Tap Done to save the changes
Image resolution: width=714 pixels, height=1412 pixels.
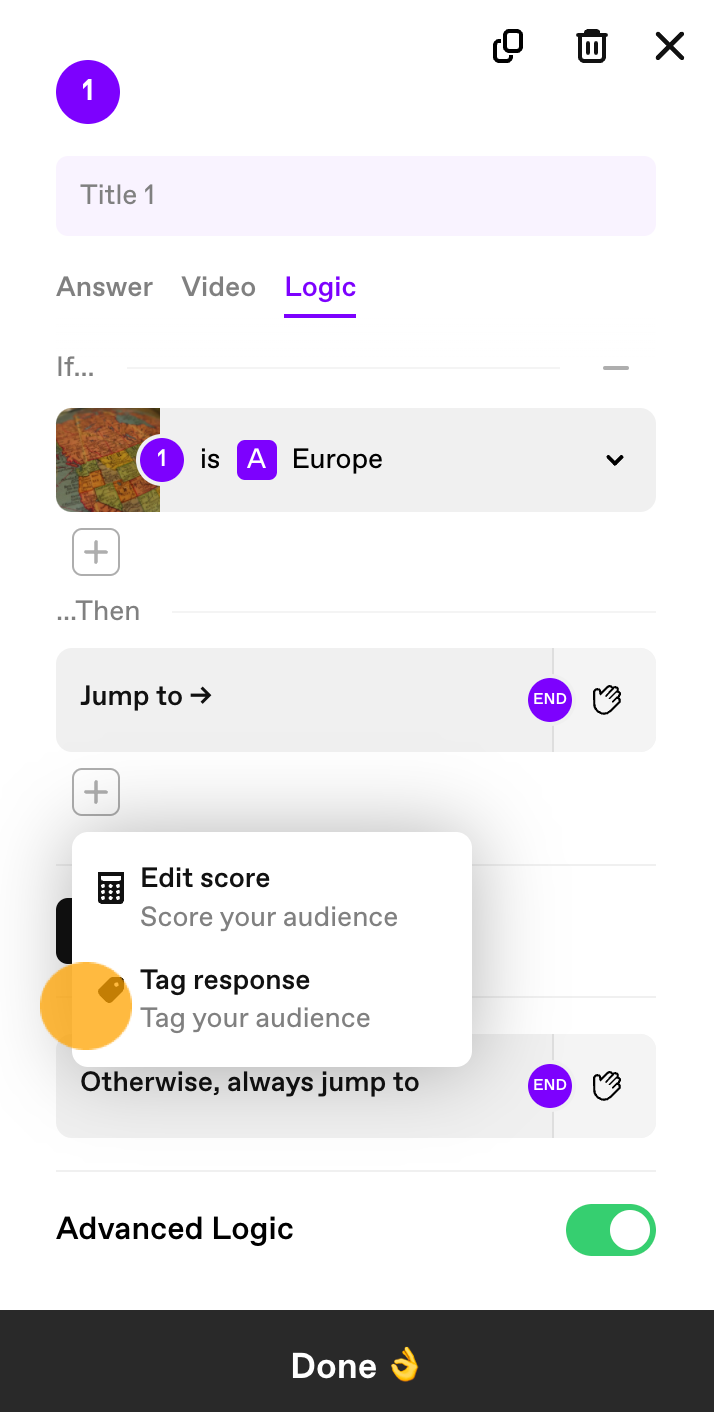point(356,1365)
